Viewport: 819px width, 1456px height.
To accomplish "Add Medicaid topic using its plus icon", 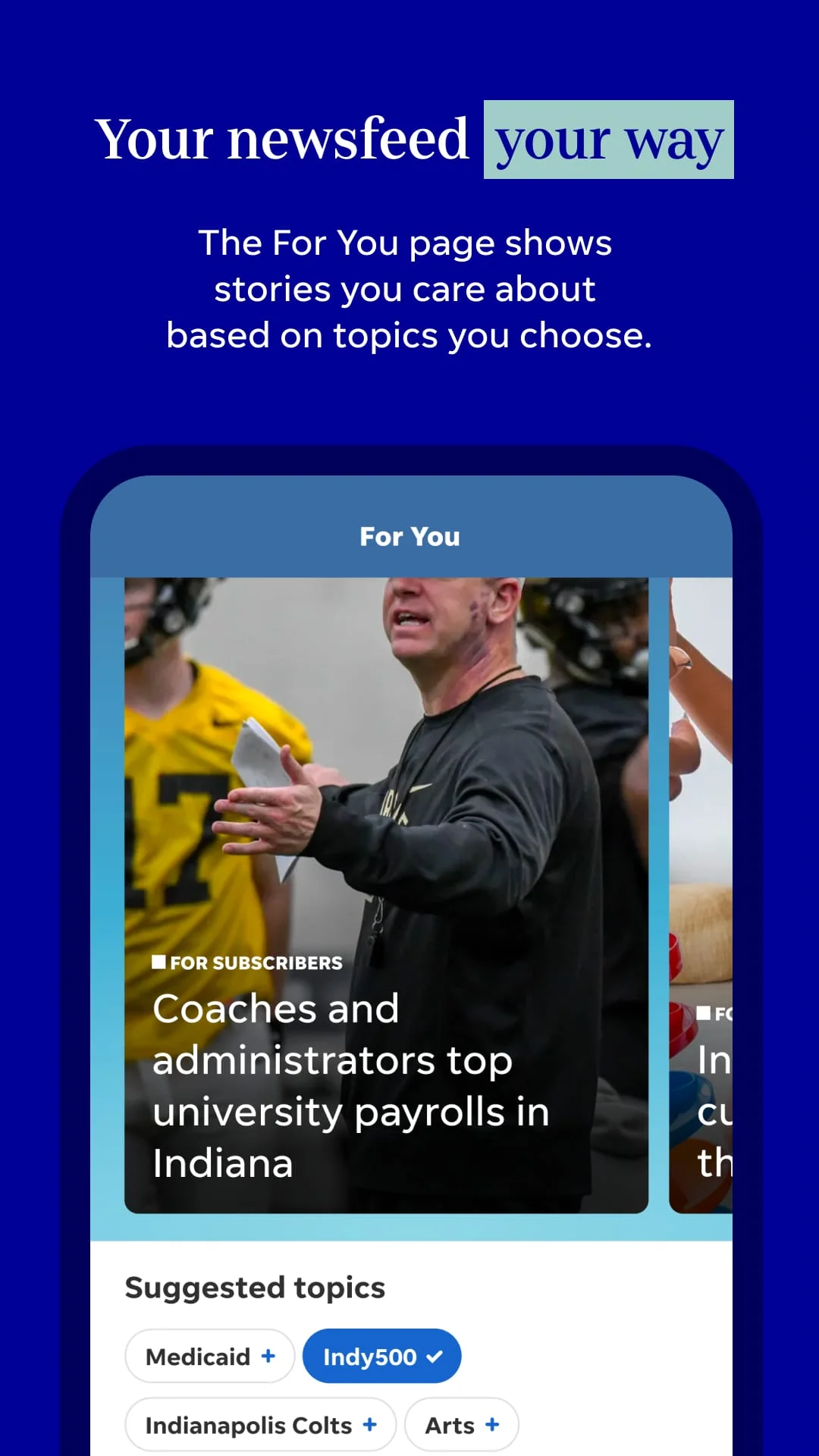I will tap(268, 1356).
